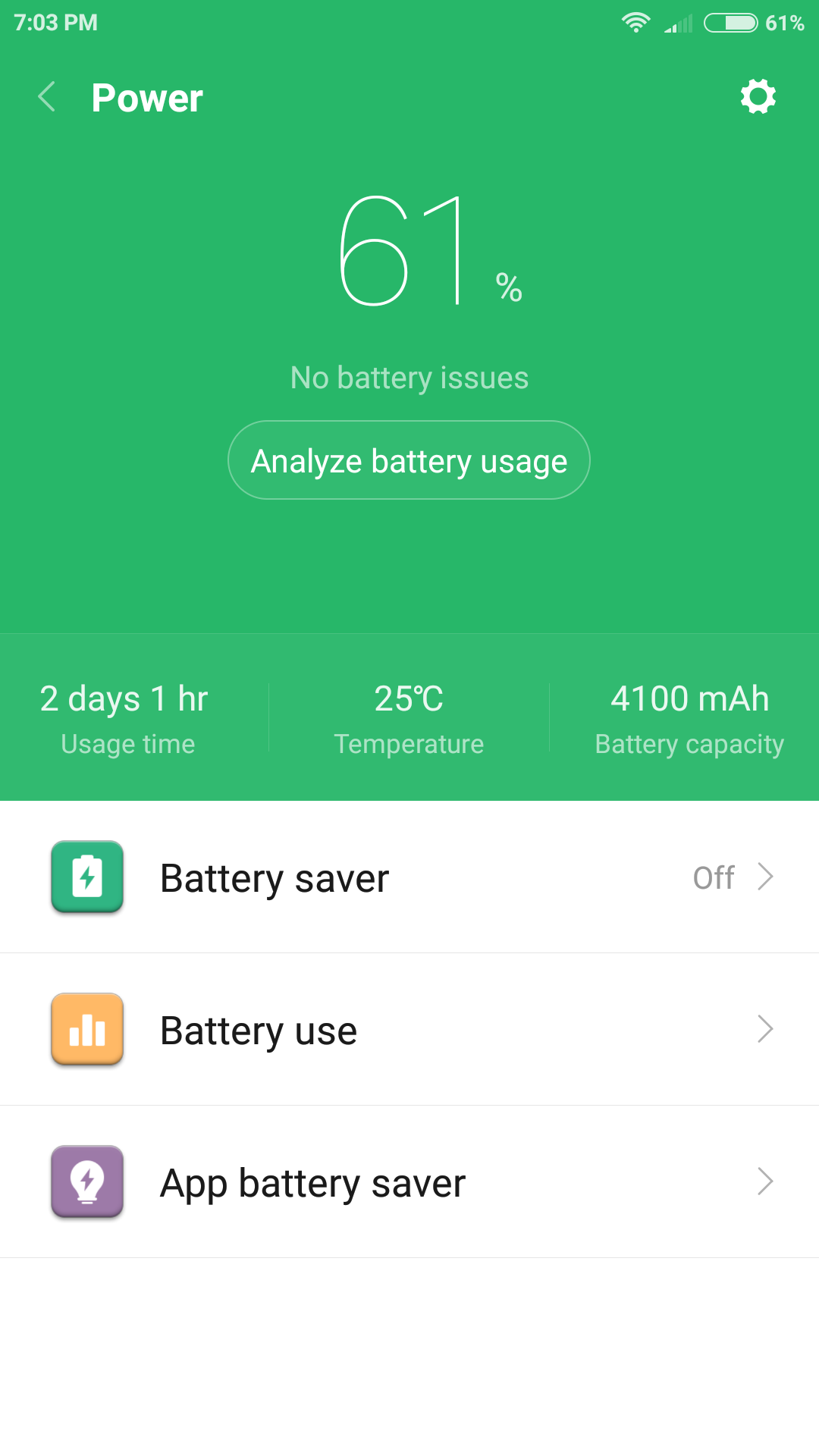The height and width of the screenshot is (1456, 819).
Task: Tap Analyze battery usage button
Action: click(409, 460)
